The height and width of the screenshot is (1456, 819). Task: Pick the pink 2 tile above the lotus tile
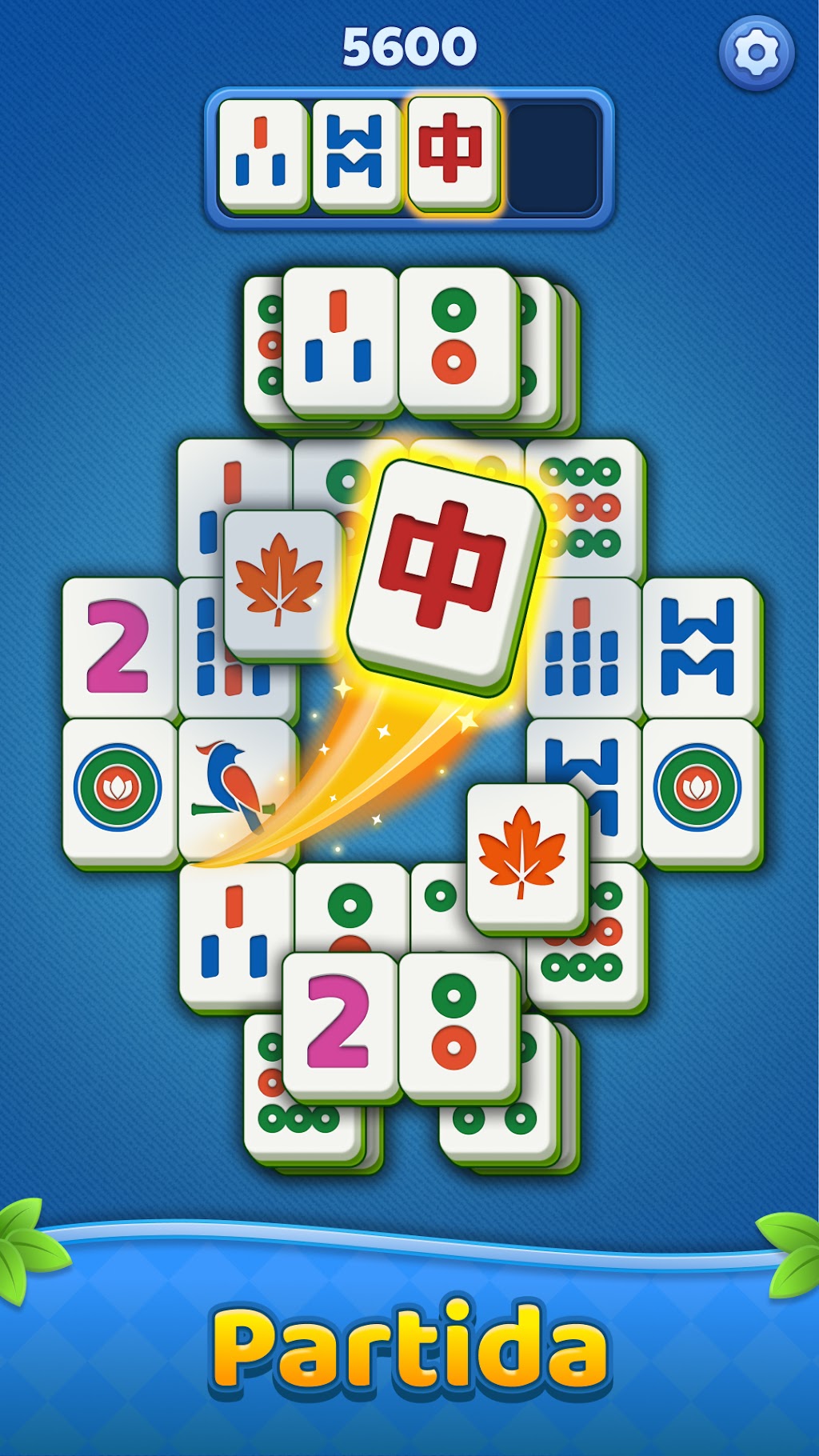coord(119,647)
